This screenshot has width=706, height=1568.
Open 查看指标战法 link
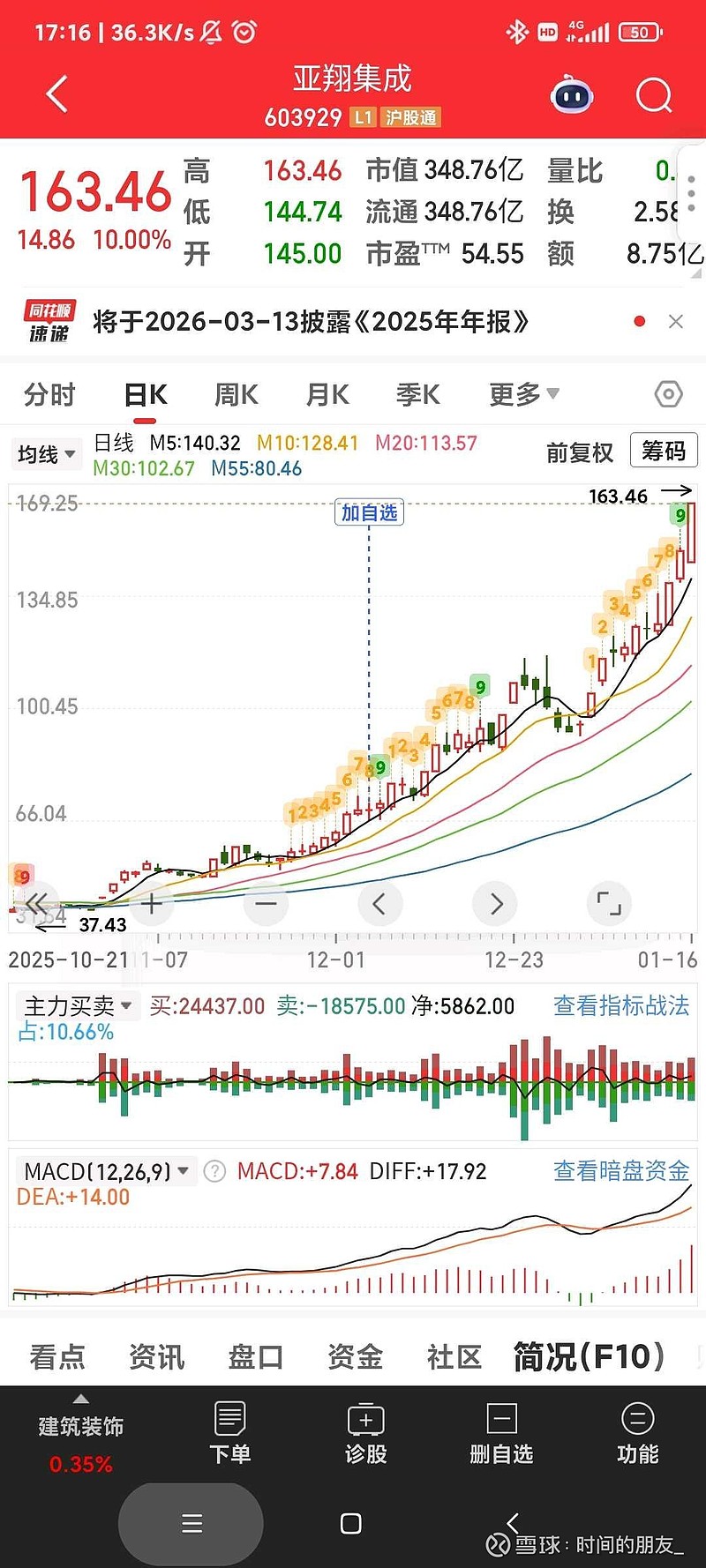click(620, 1006)
